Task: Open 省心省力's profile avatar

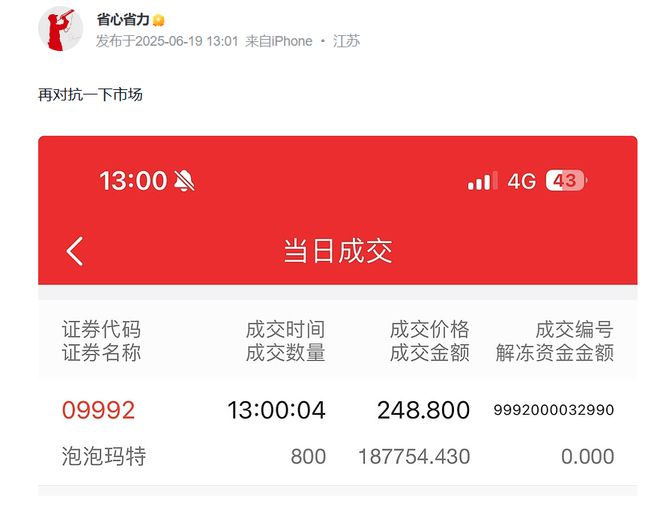Action: pyautogui.click(x=60, y=29)
